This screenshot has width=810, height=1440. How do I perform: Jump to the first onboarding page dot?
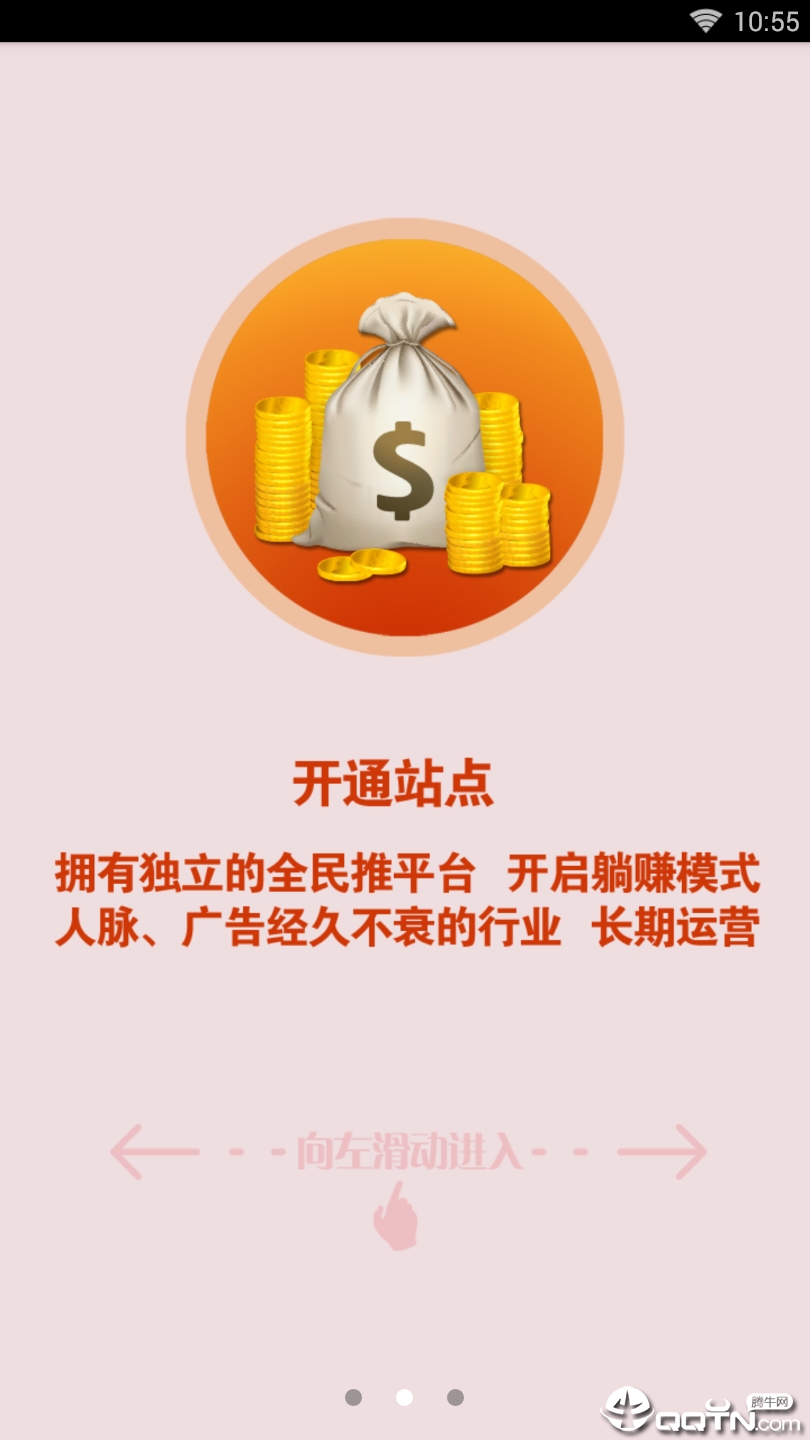point(353,1397)
